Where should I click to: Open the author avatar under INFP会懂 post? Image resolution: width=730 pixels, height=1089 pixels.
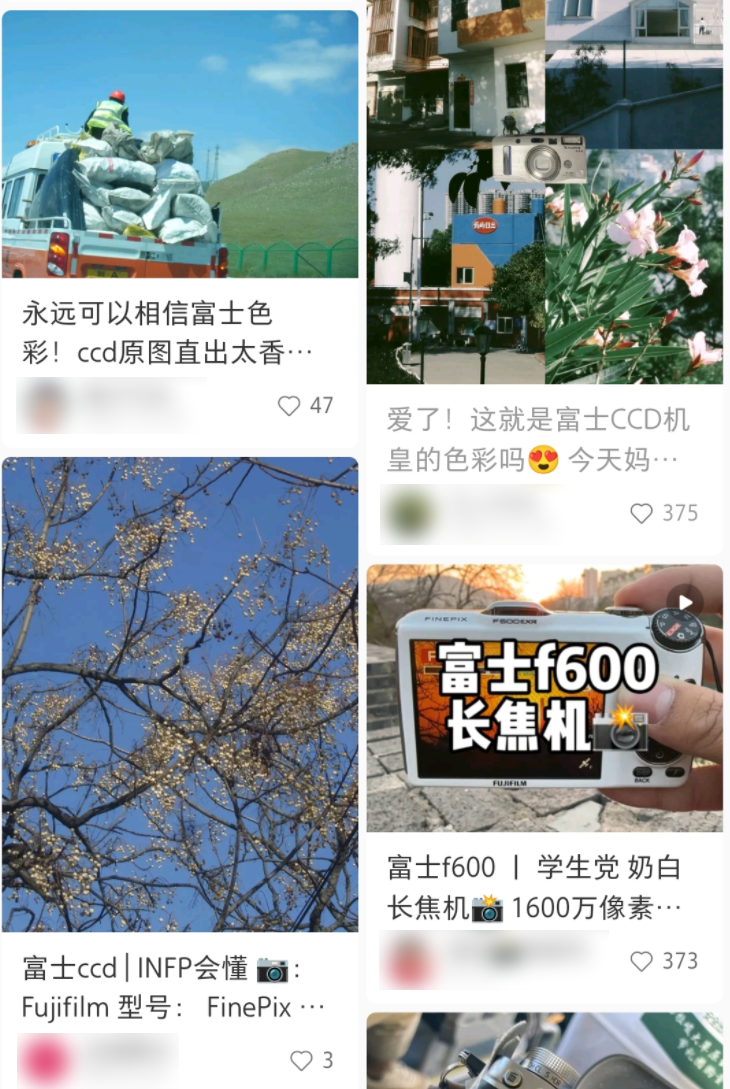[x=46, y=1061]
